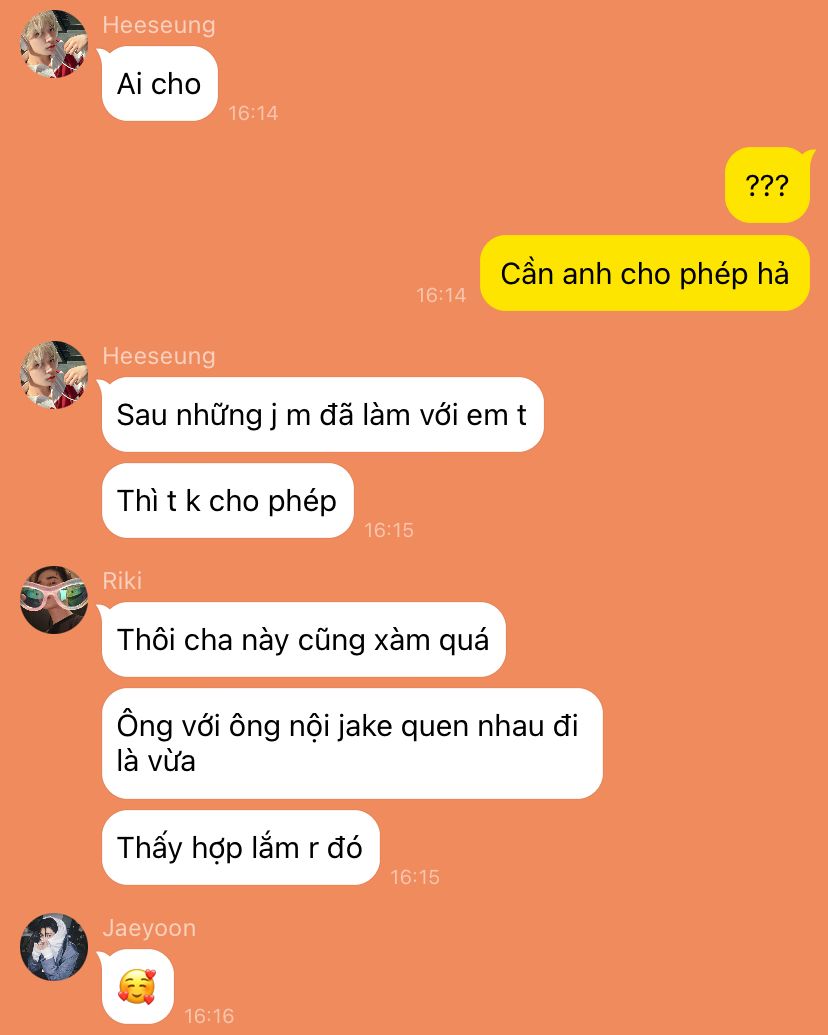Open Jaeyoon's profile picture
Image resolution: width=828 pixels, height=1035 pixels.
pos(54,946)
